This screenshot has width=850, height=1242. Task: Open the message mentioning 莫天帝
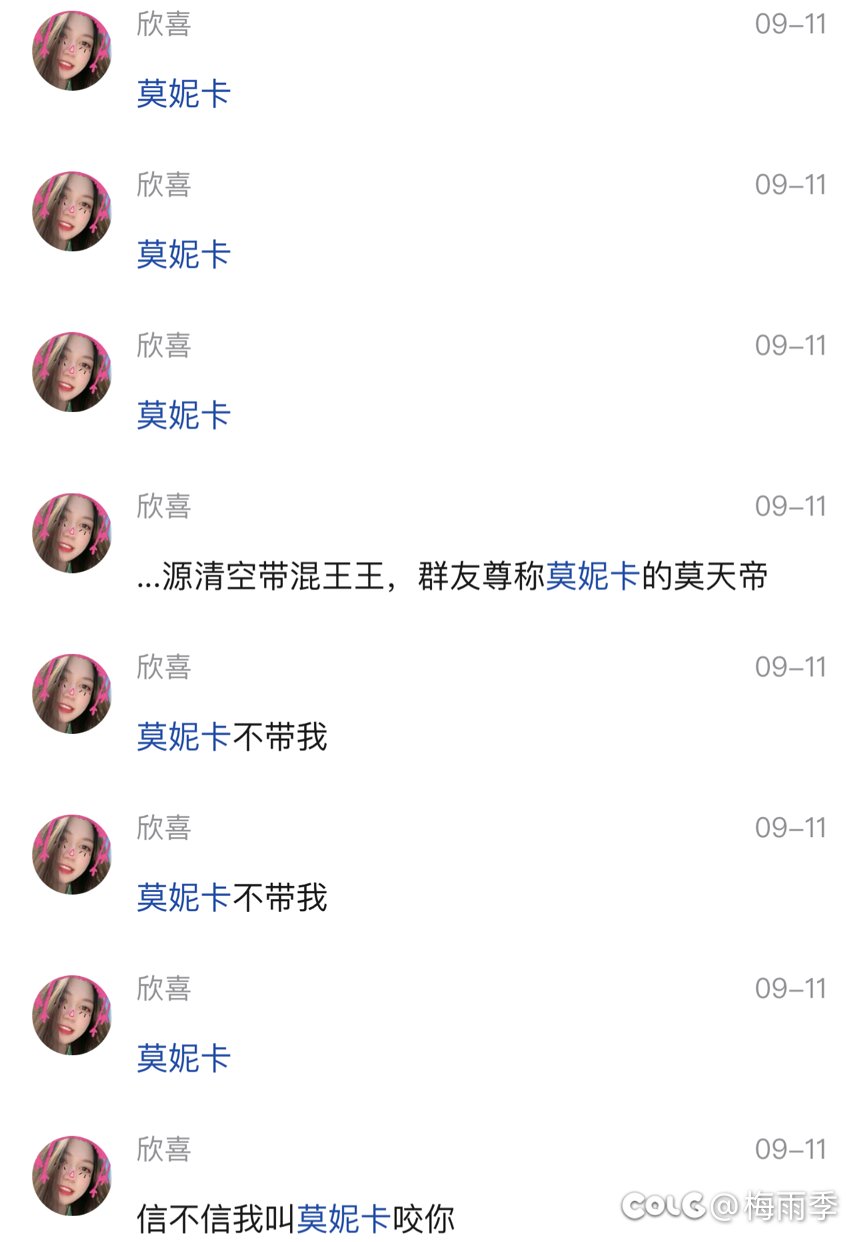452,578
